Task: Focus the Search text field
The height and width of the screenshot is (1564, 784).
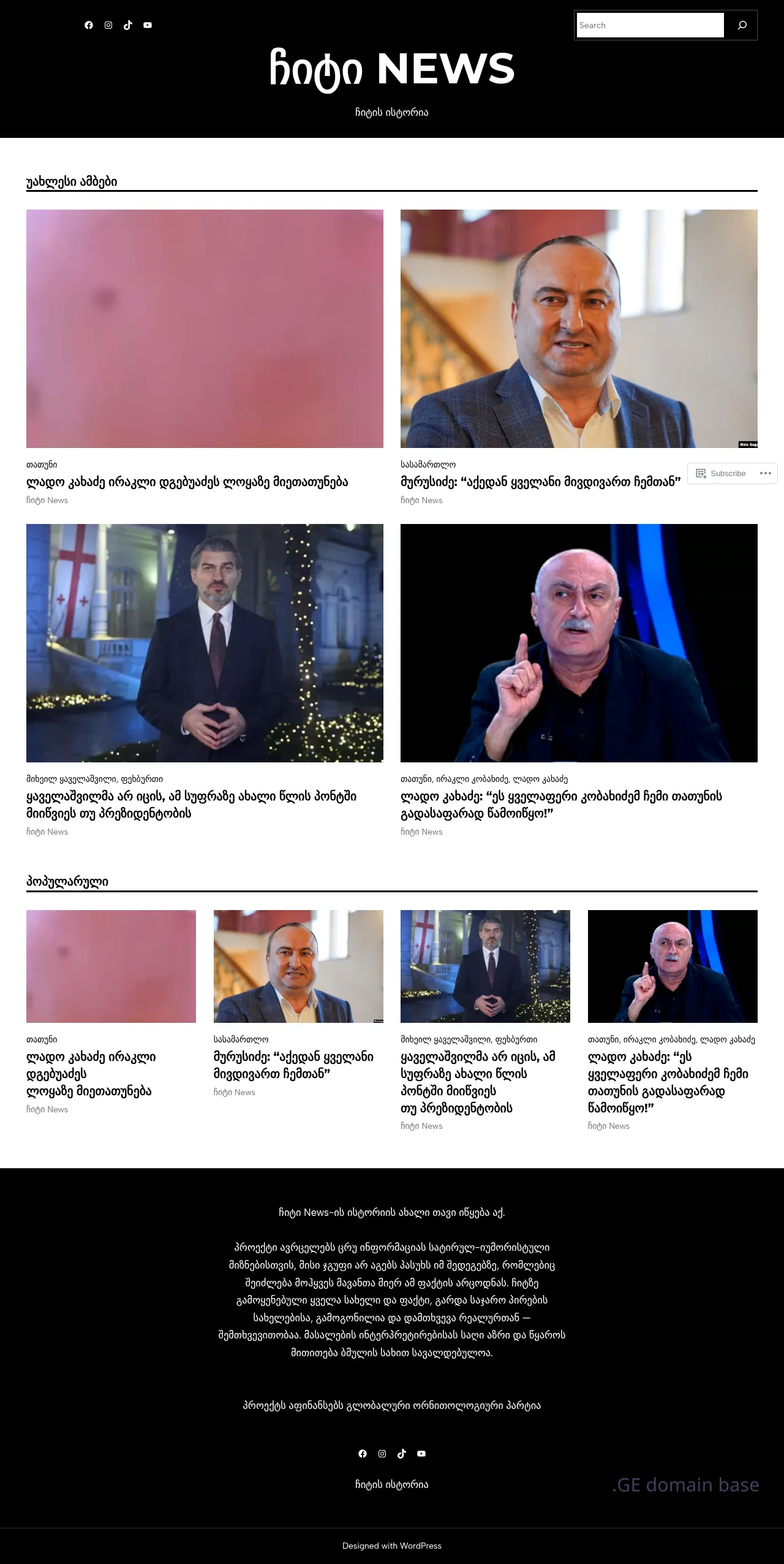Action: point(650,25)
